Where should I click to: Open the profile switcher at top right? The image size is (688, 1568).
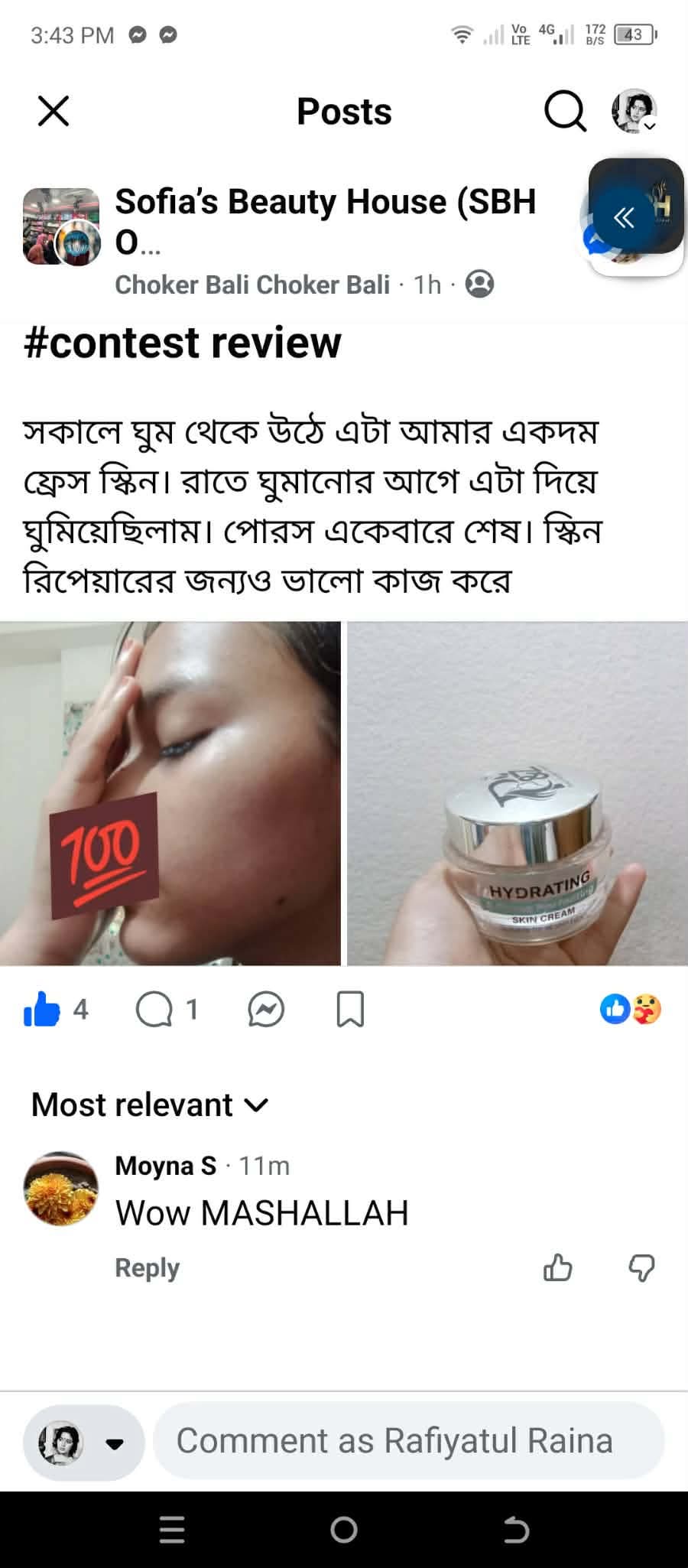click(x=634, y=112)
